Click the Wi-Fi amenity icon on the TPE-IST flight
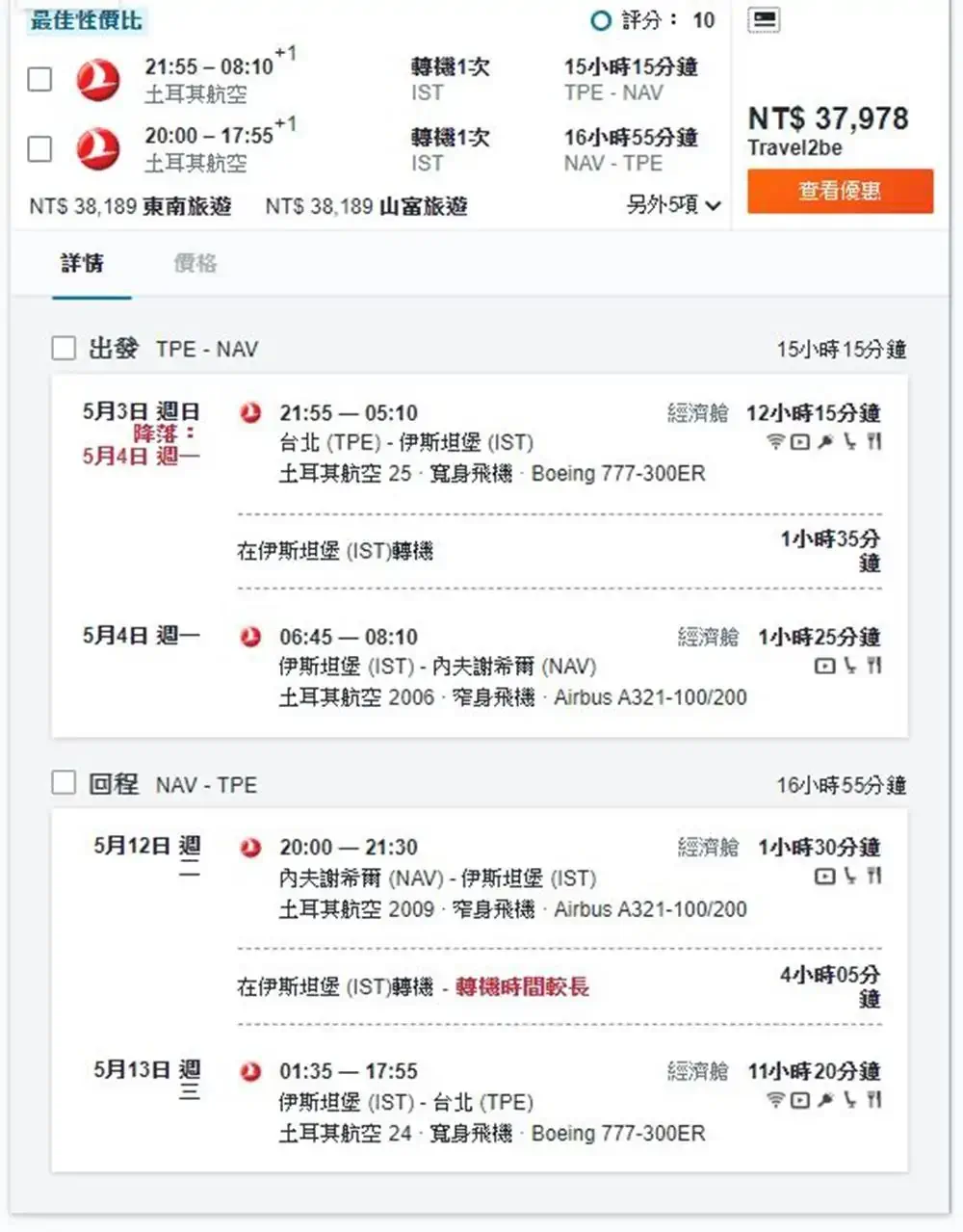Image resolution: width=963 pixels, height=1232 pixels. point(776,443)
